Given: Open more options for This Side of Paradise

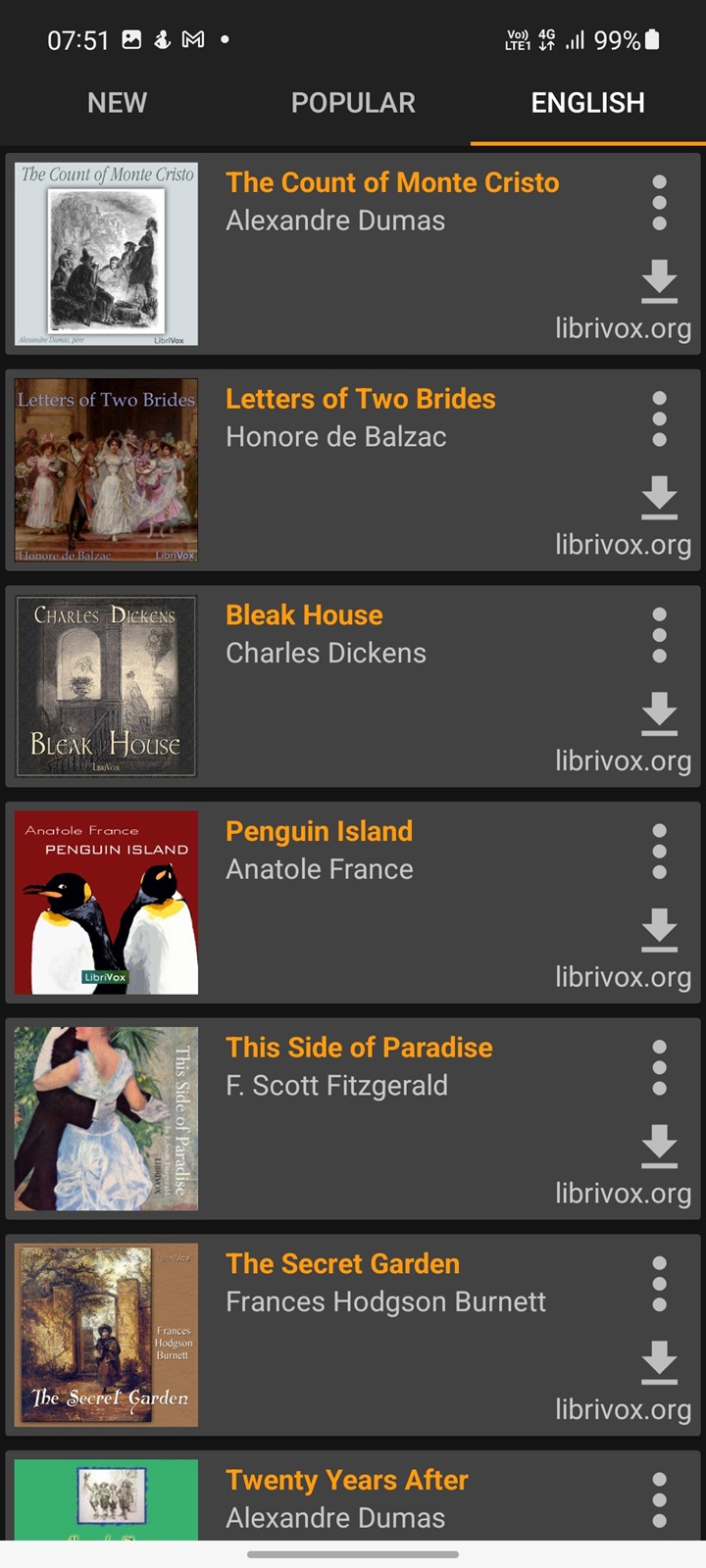Looking at the screenshot, I should click(x=660, y=1068).
